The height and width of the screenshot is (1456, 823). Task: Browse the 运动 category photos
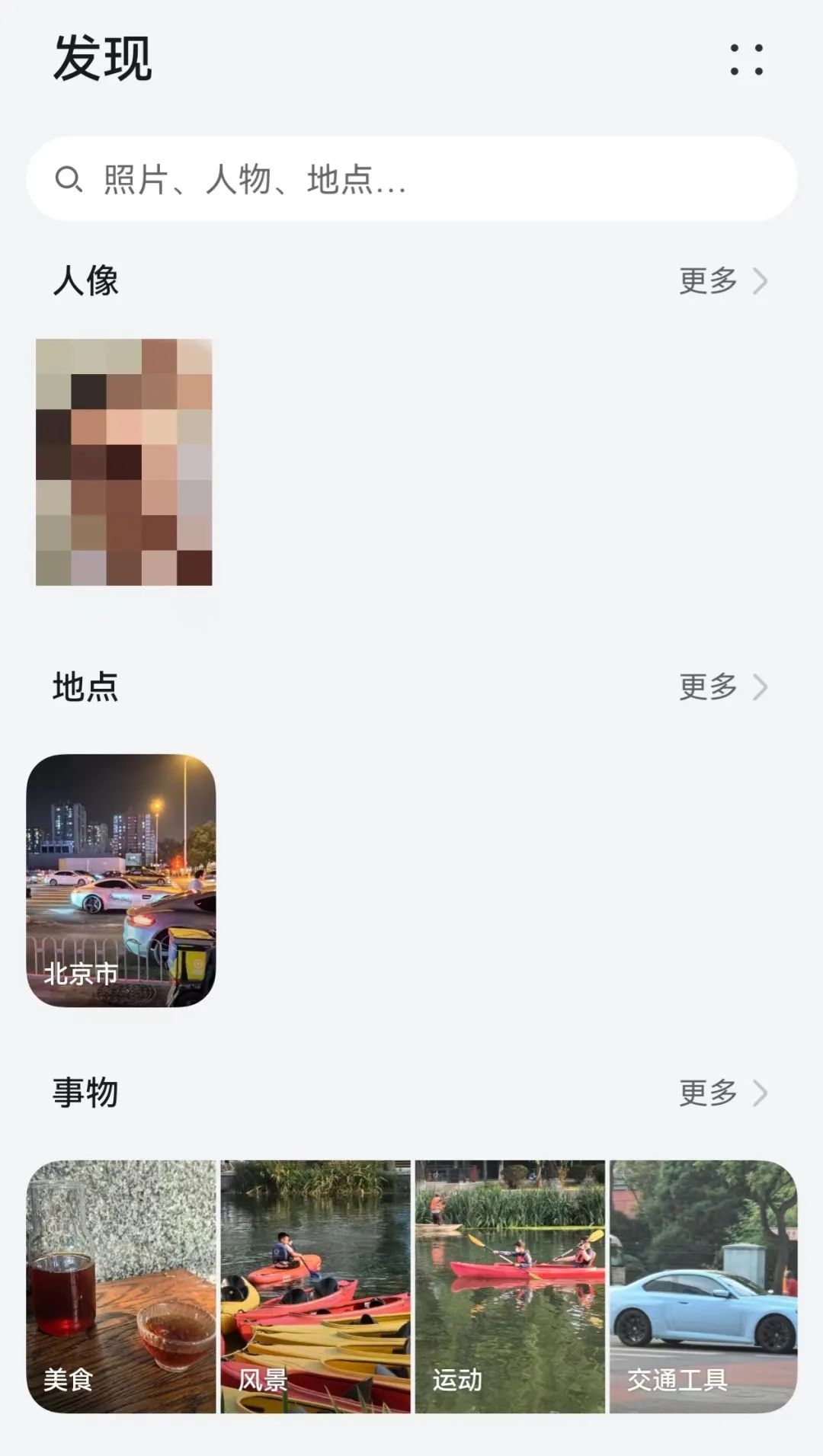point(510,1286)
